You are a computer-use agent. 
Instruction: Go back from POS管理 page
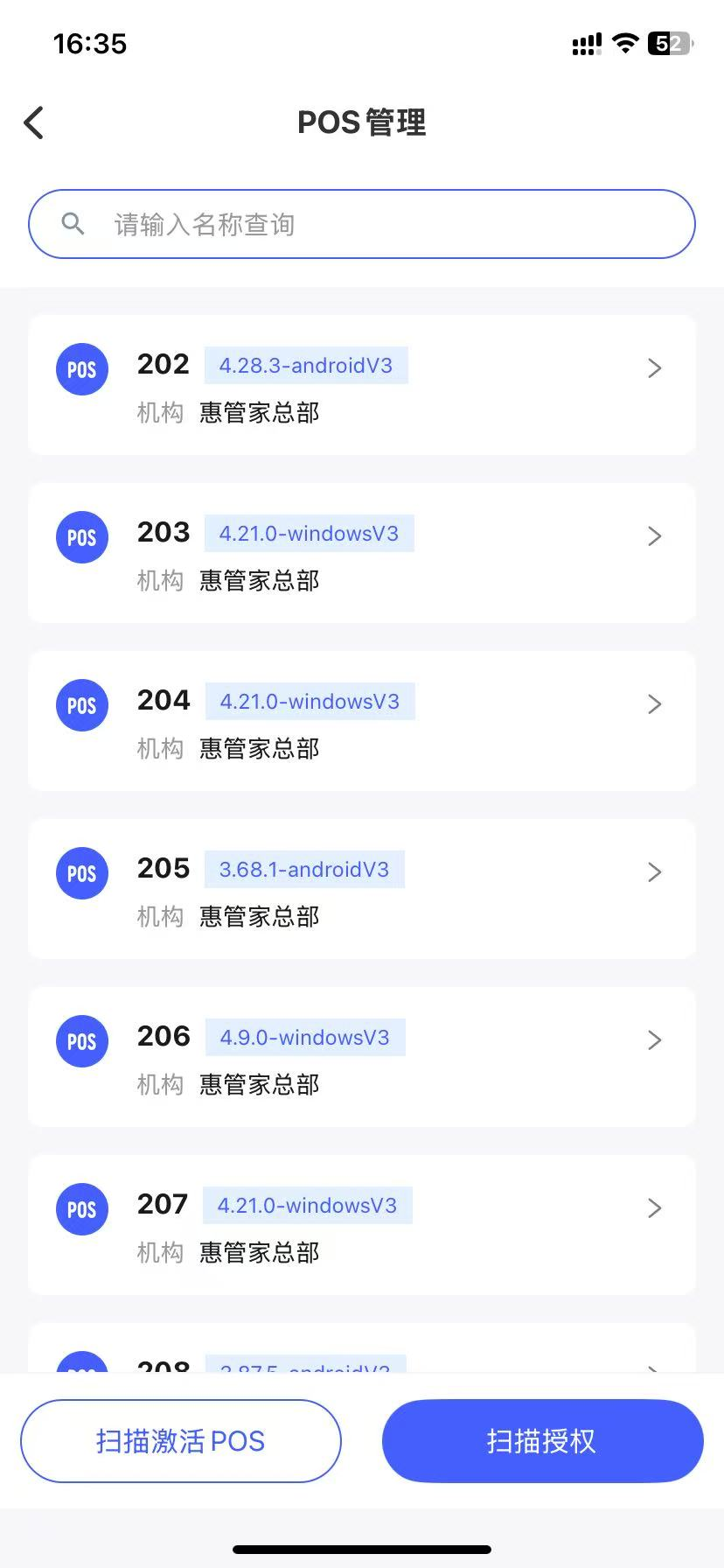click(34, 123)
